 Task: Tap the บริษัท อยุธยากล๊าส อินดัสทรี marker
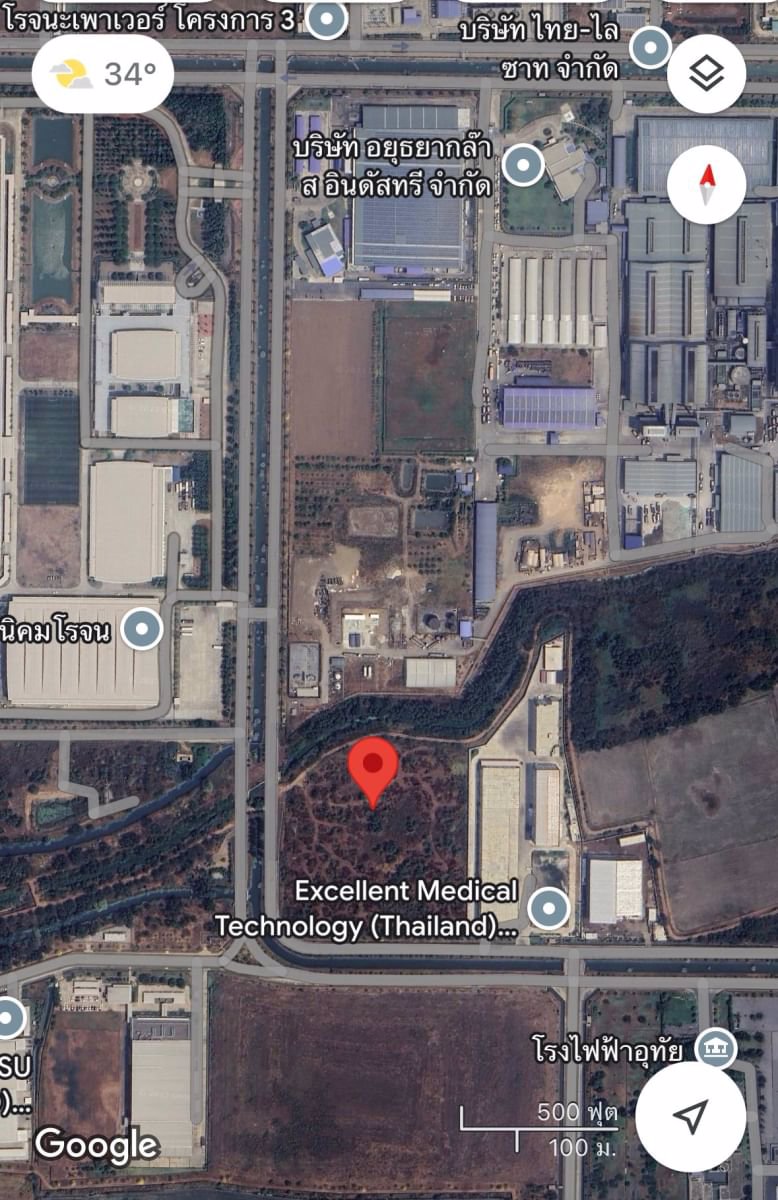coord(520,166)
